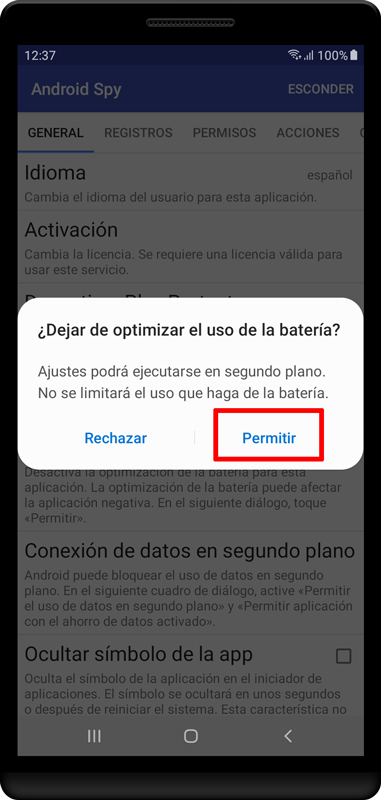Viewport: 381px width, 800px height.
Task: Switch to the ACCIONES tab
Action: (308, 133)
